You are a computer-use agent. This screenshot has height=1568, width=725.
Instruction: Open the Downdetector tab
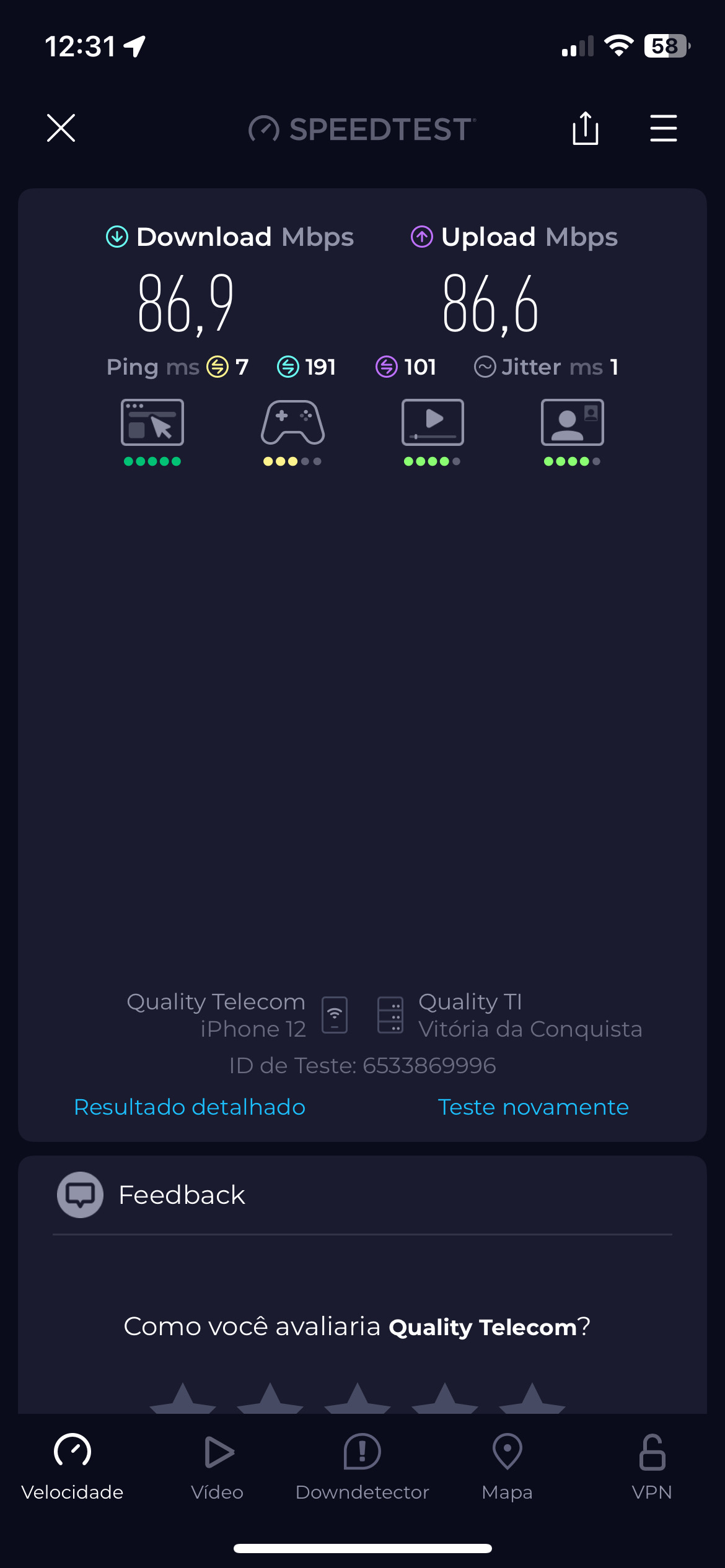pyautogui.click(x=362, y=1465)
